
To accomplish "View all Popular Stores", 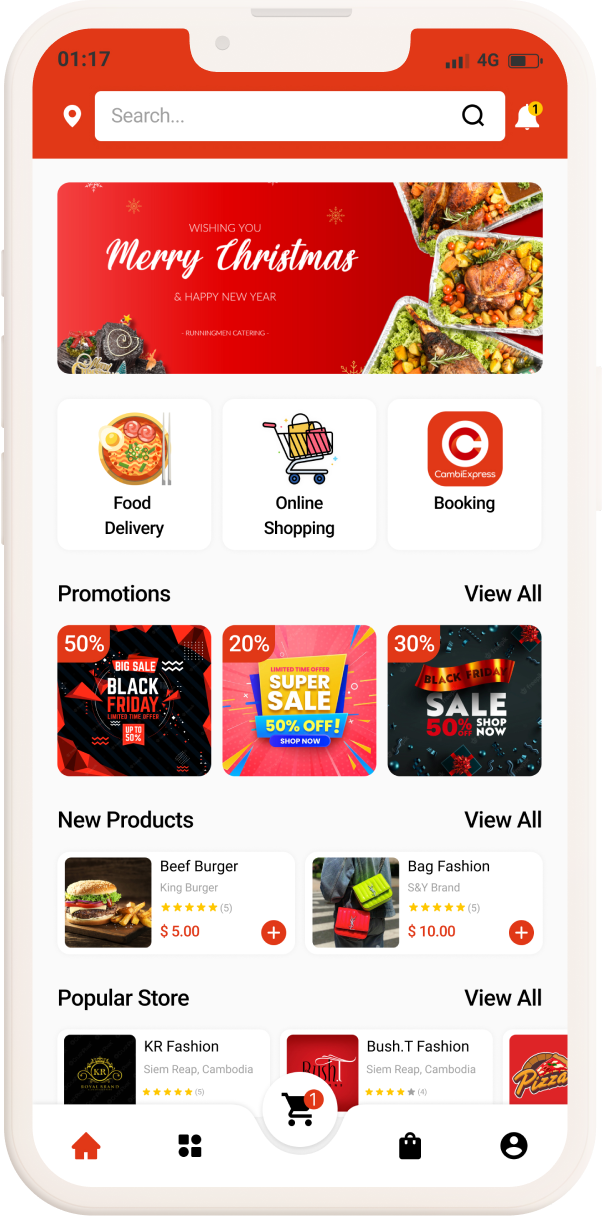I will pyautogui.click(x=502, y=998).
